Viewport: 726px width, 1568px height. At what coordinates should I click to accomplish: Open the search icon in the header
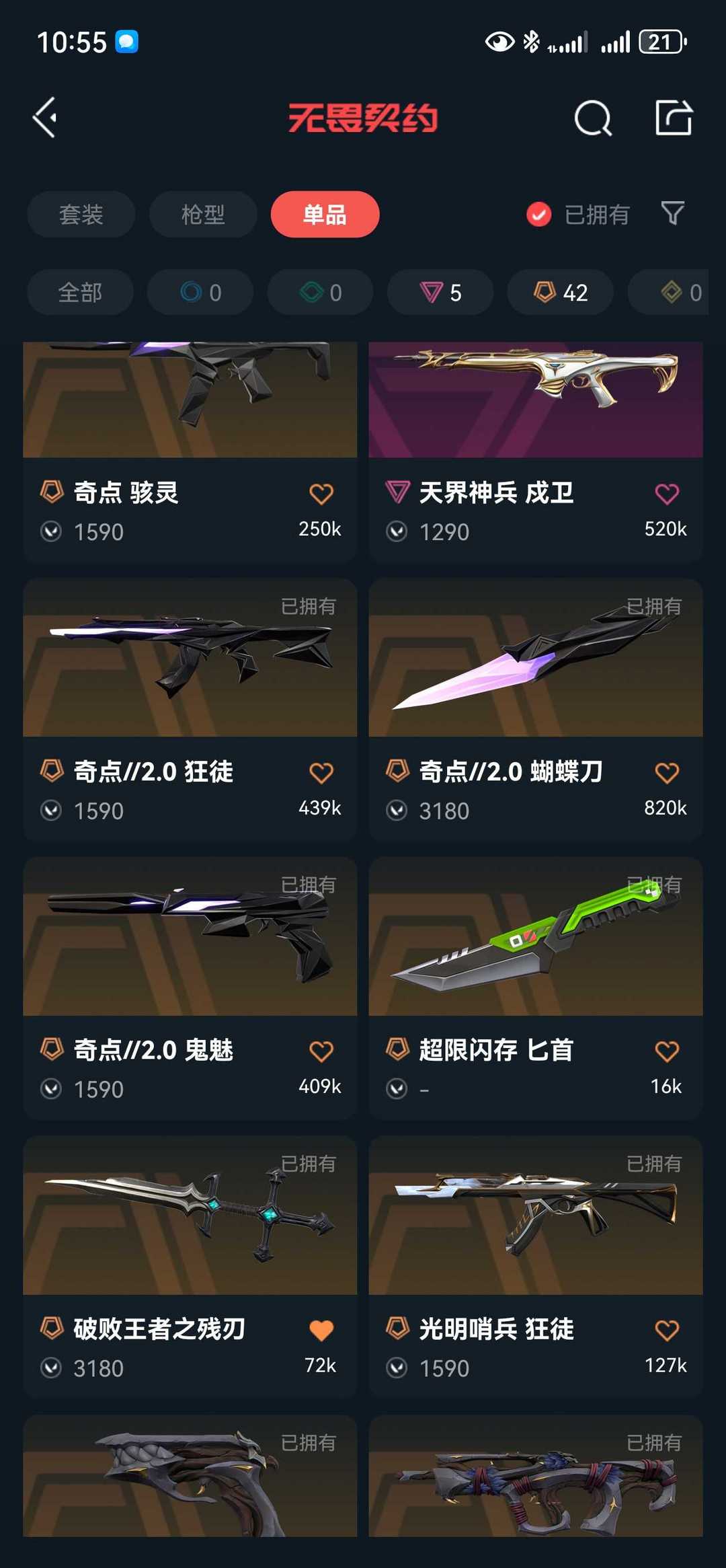pos(593,118)
